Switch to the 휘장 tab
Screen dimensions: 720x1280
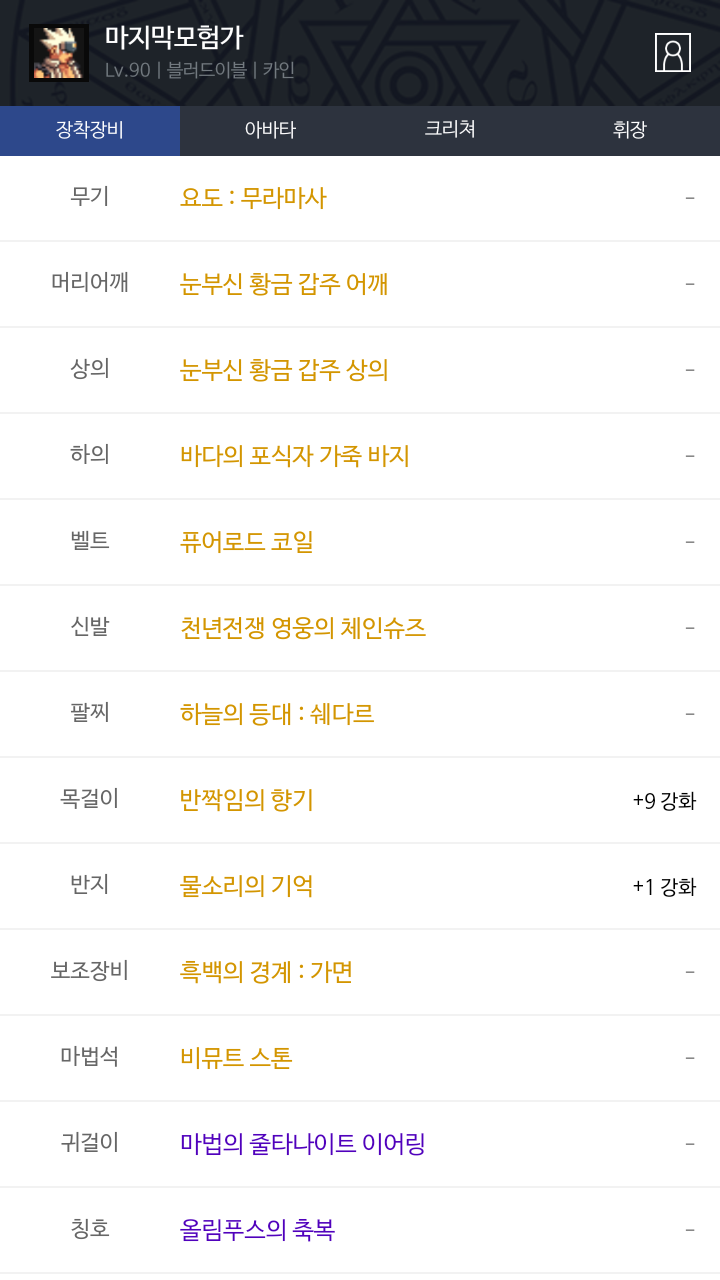click(x=630, y=130)
